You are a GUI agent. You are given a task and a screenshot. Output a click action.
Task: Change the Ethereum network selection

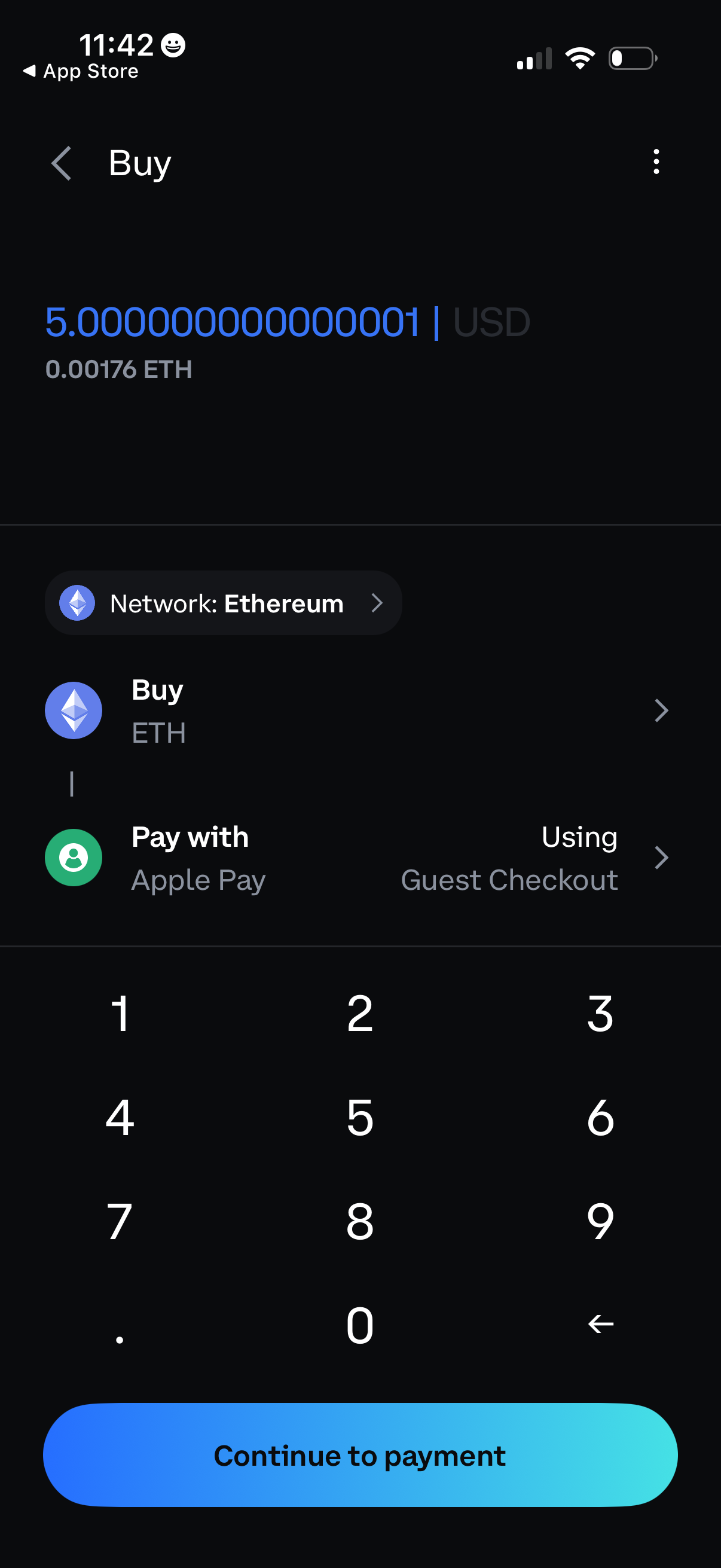tap(224, 603)
